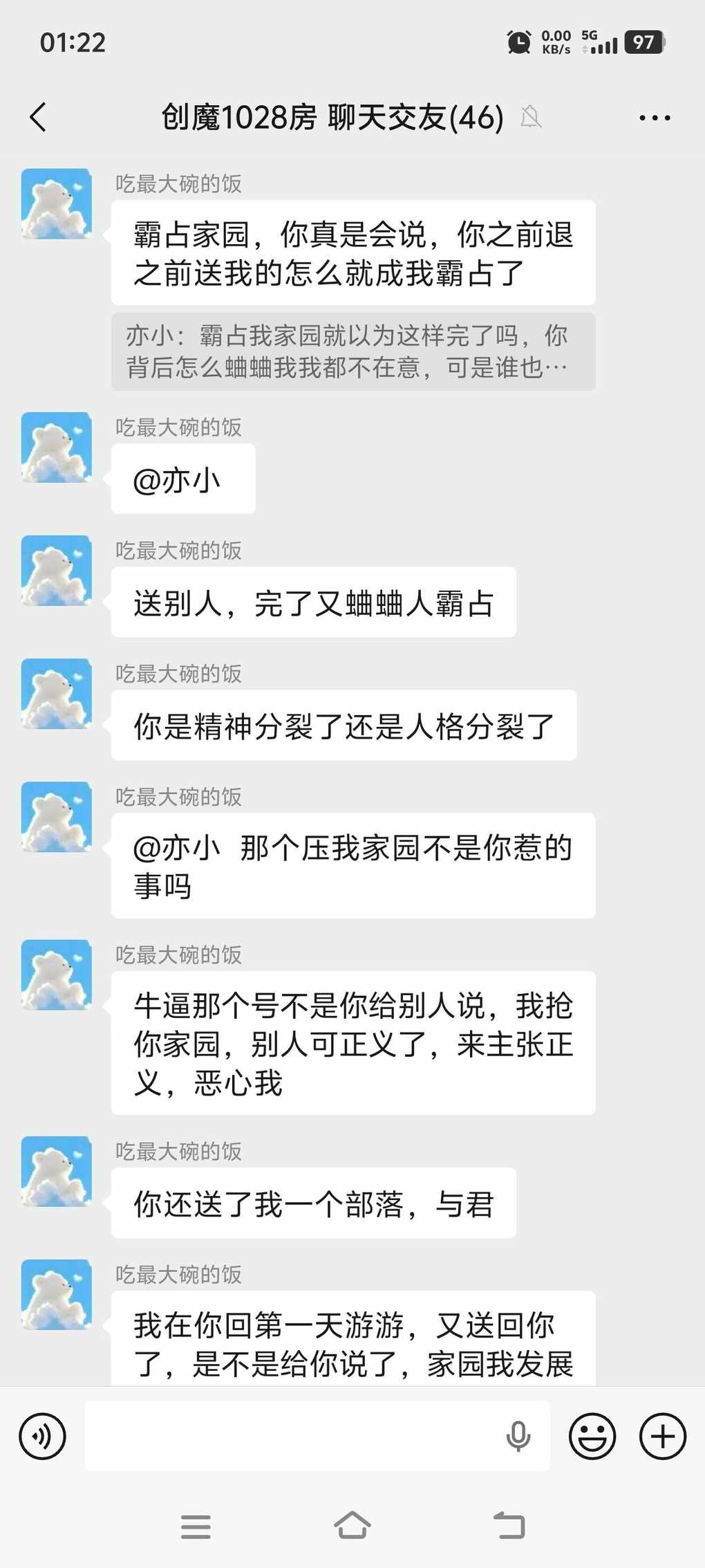Viewport: 705px width, 1568px height.
Task: Open the emoji picker
Action: 592,1437
